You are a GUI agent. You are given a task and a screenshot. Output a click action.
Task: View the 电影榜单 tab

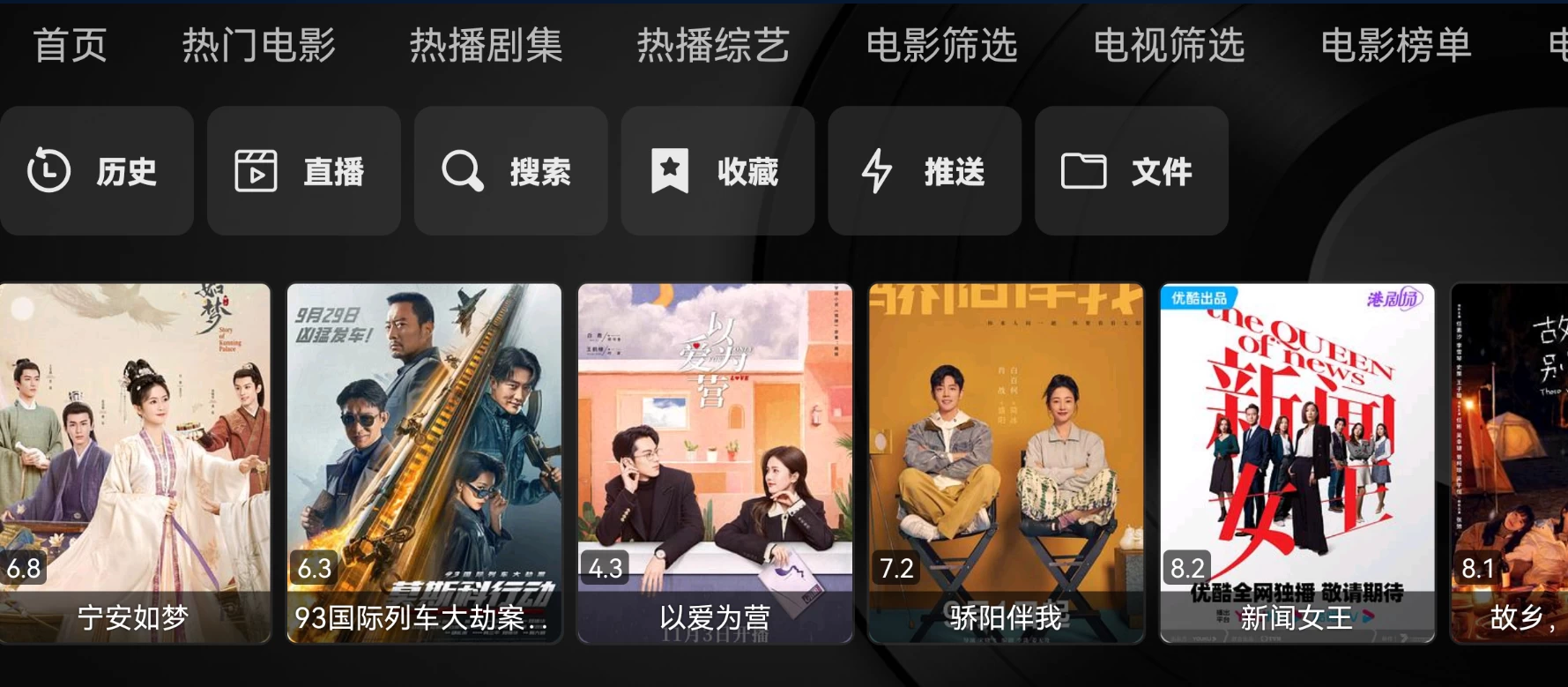click(1396, 45)
